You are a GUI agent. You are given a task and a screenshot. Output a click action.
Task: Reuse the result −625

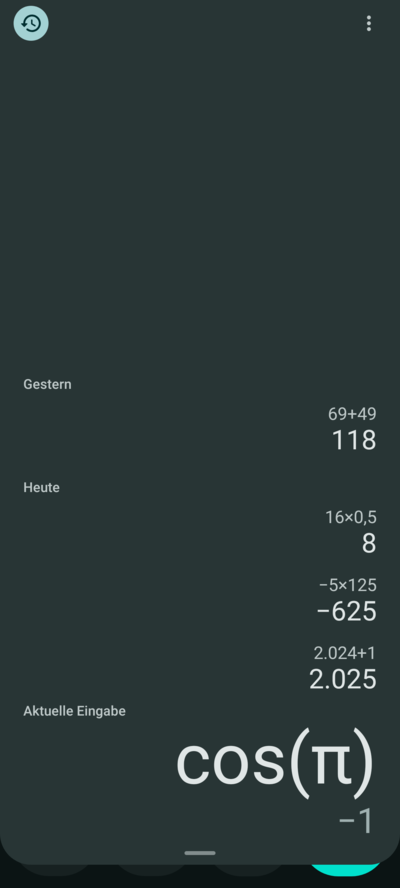click(x=346, y=611)
